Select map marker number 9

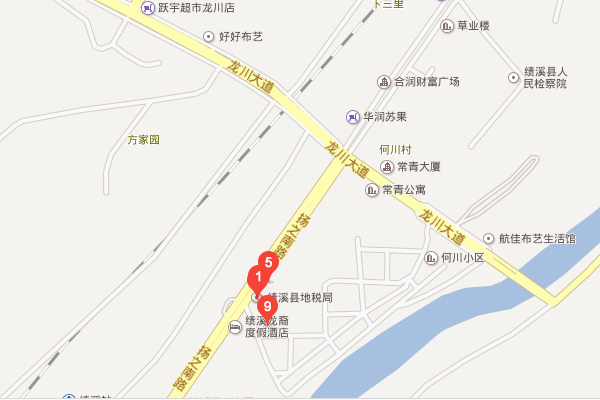(x=266, y=306)
